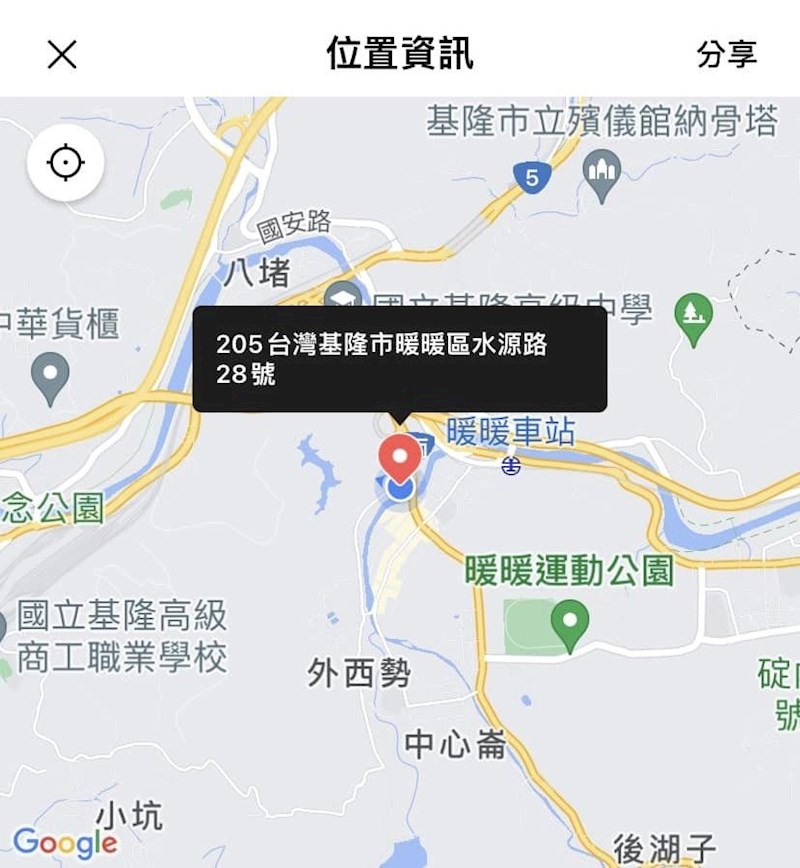The height and width of the screenshot is (868, 800).
Task: Tap 分享 to share the location
Action: pos(727,54)
